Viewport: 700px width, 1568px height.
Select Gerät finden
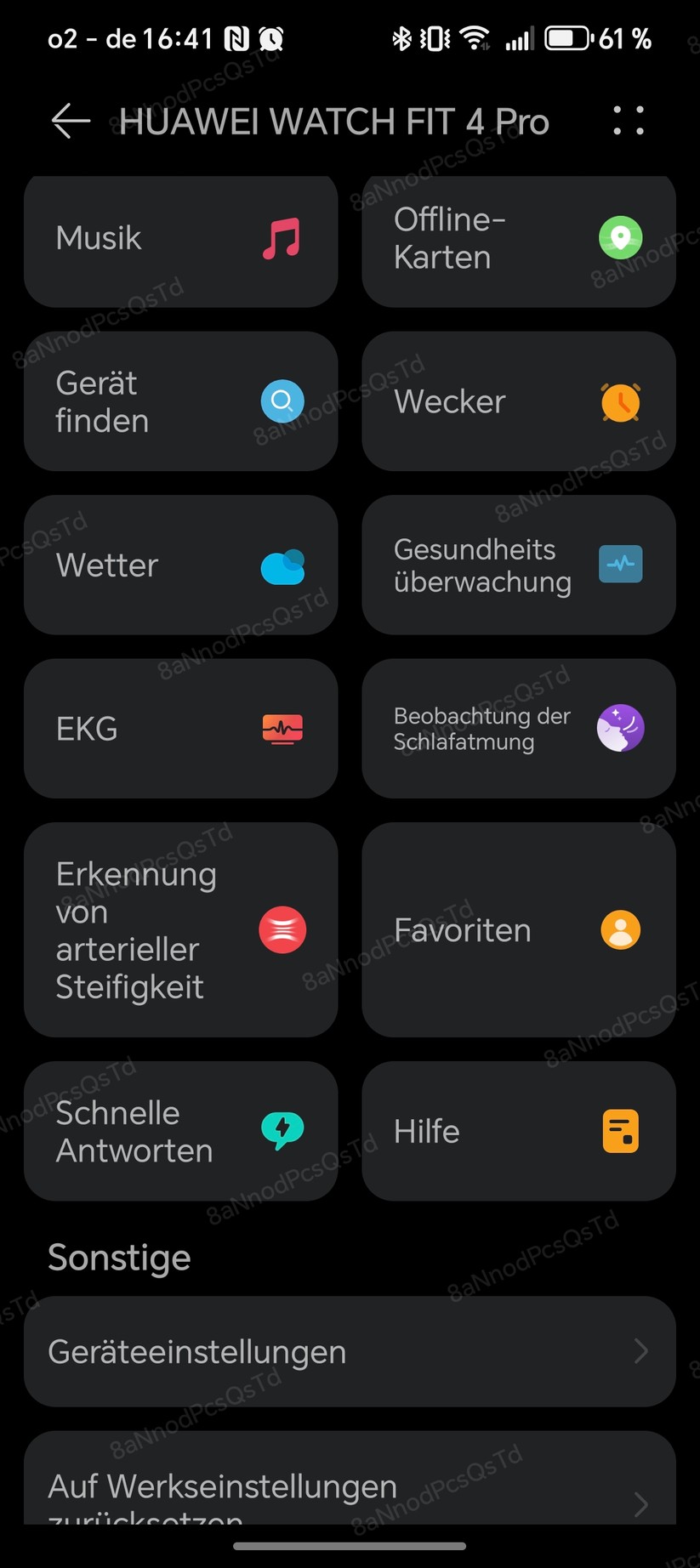coord(180,401)
